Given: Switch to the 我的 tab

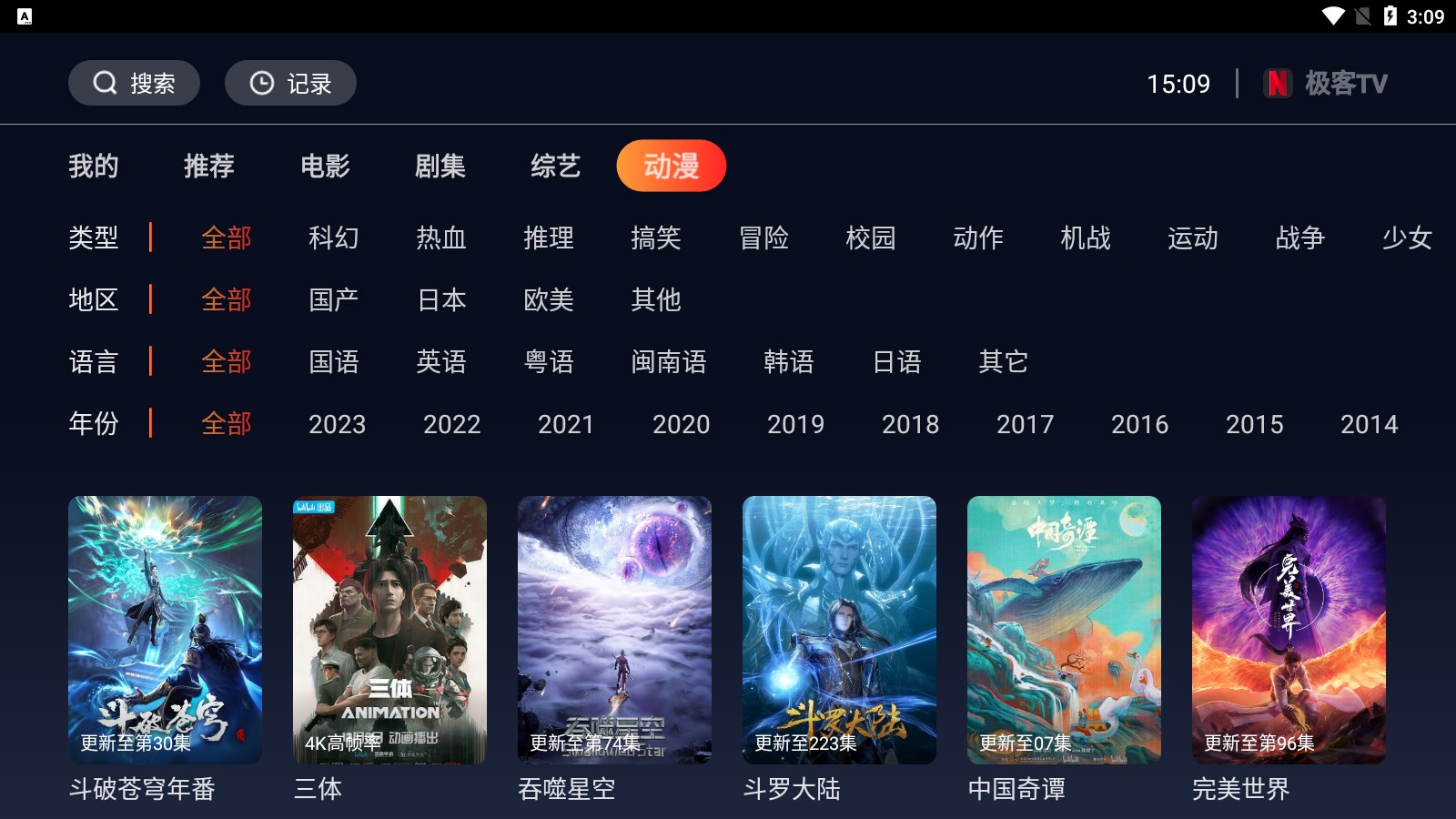Looking at the screenshot, I should click(94, 167).
